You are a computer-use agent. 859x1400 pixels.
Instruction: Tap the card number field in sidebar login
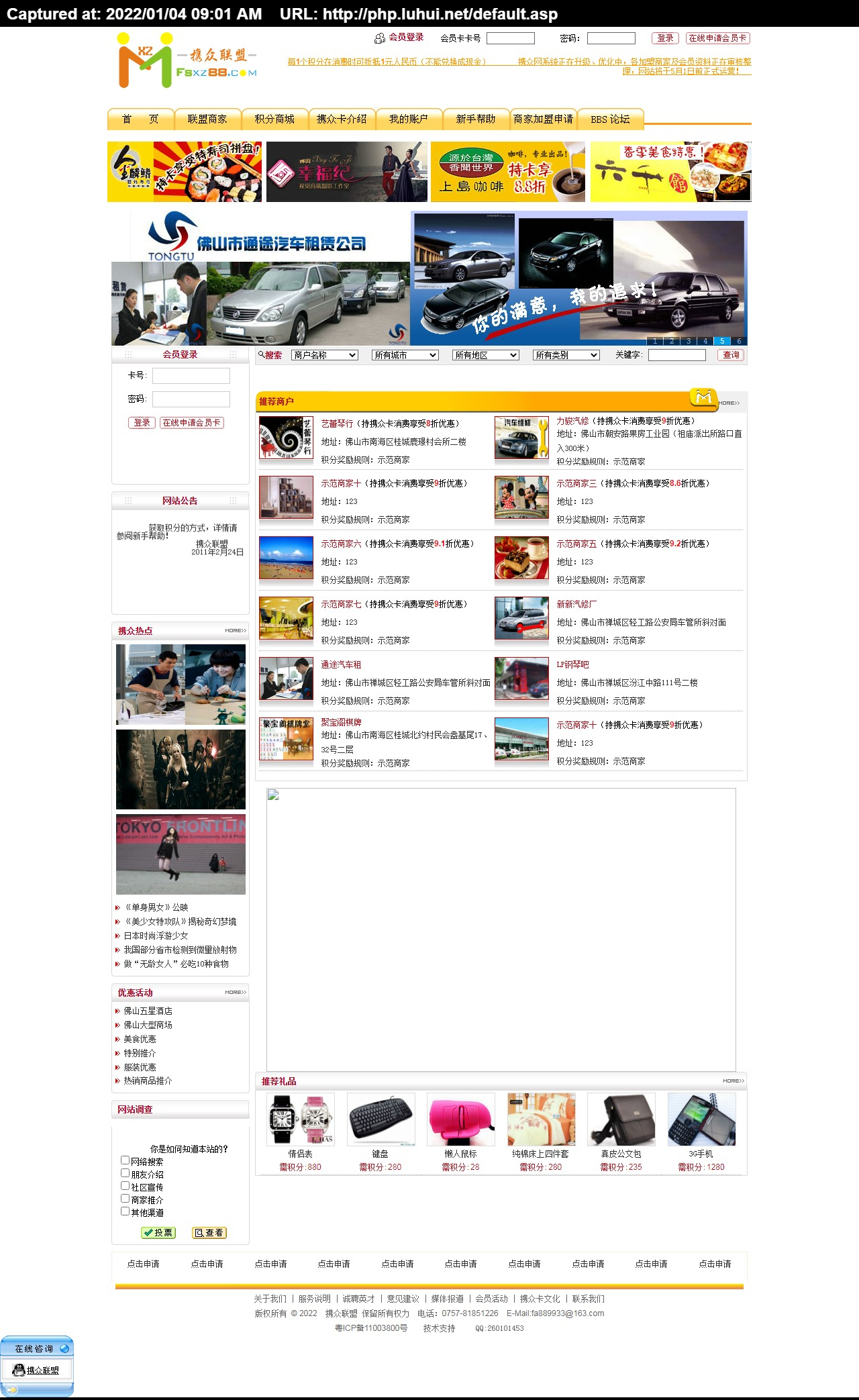click(x=191, y=376)
